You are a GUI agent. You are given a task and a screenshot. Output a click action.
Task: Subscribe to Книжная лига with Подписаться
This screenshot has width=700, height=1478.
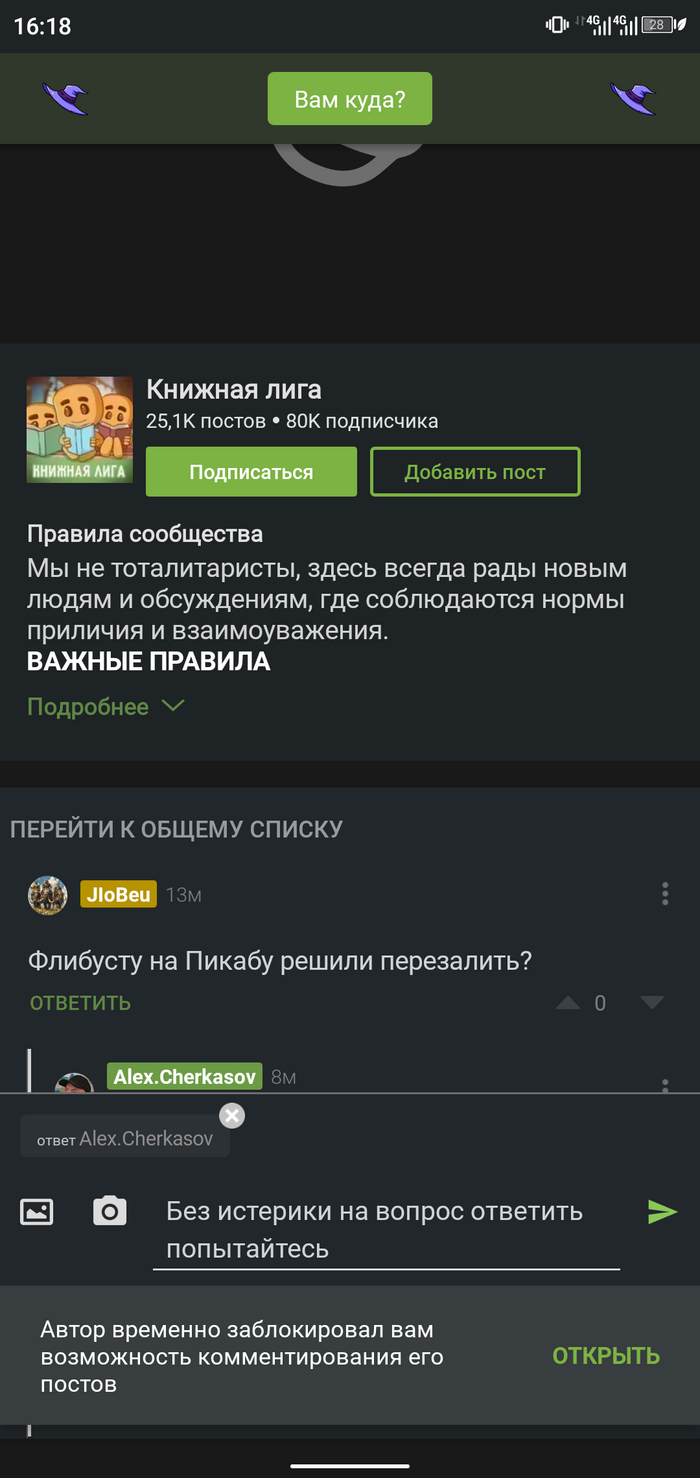(x=251, y=472)
